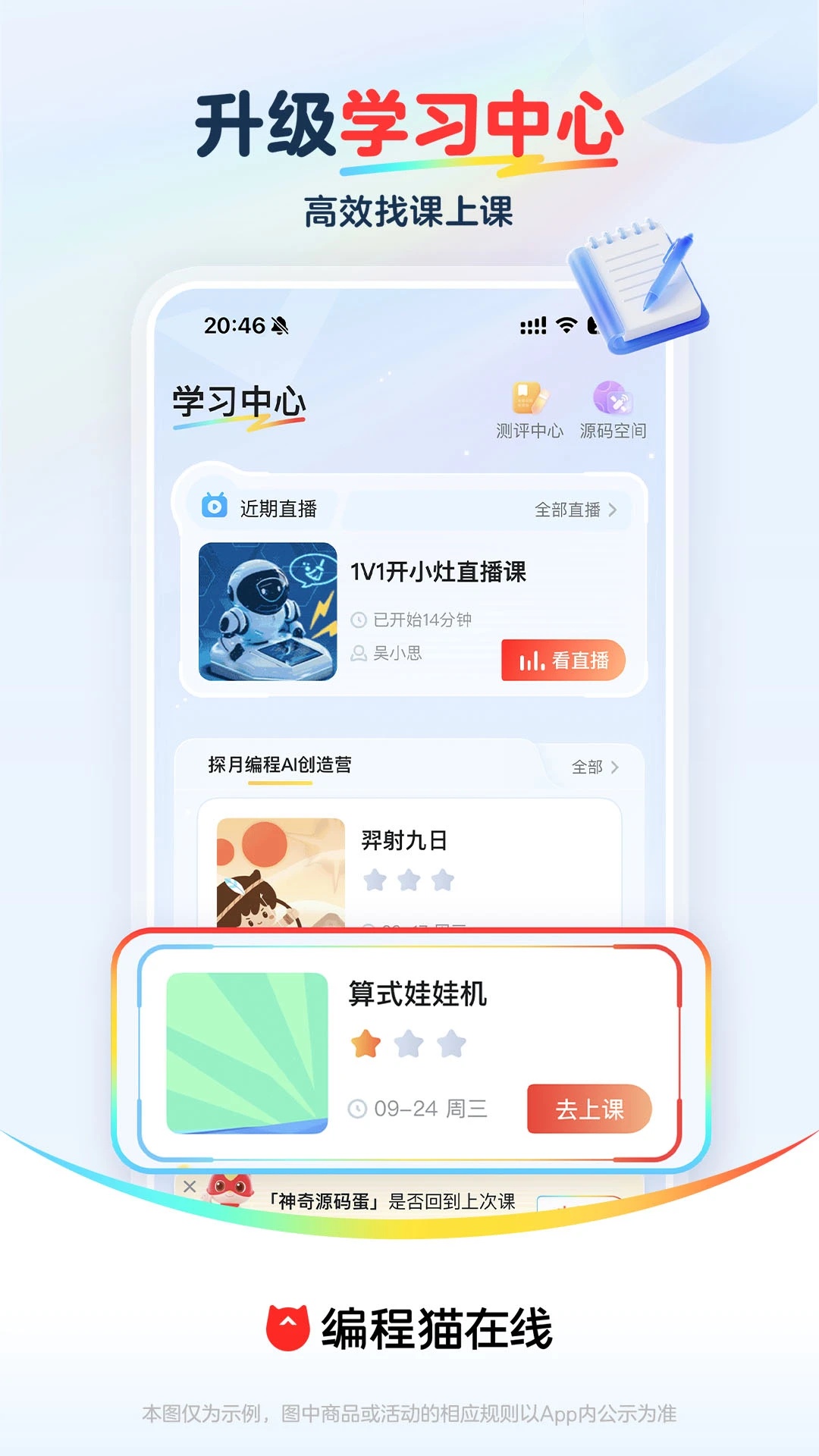Toggle the second star of 算式娃娃机
Viewport: 819px width, 1456px height.
coord(409,1043)
